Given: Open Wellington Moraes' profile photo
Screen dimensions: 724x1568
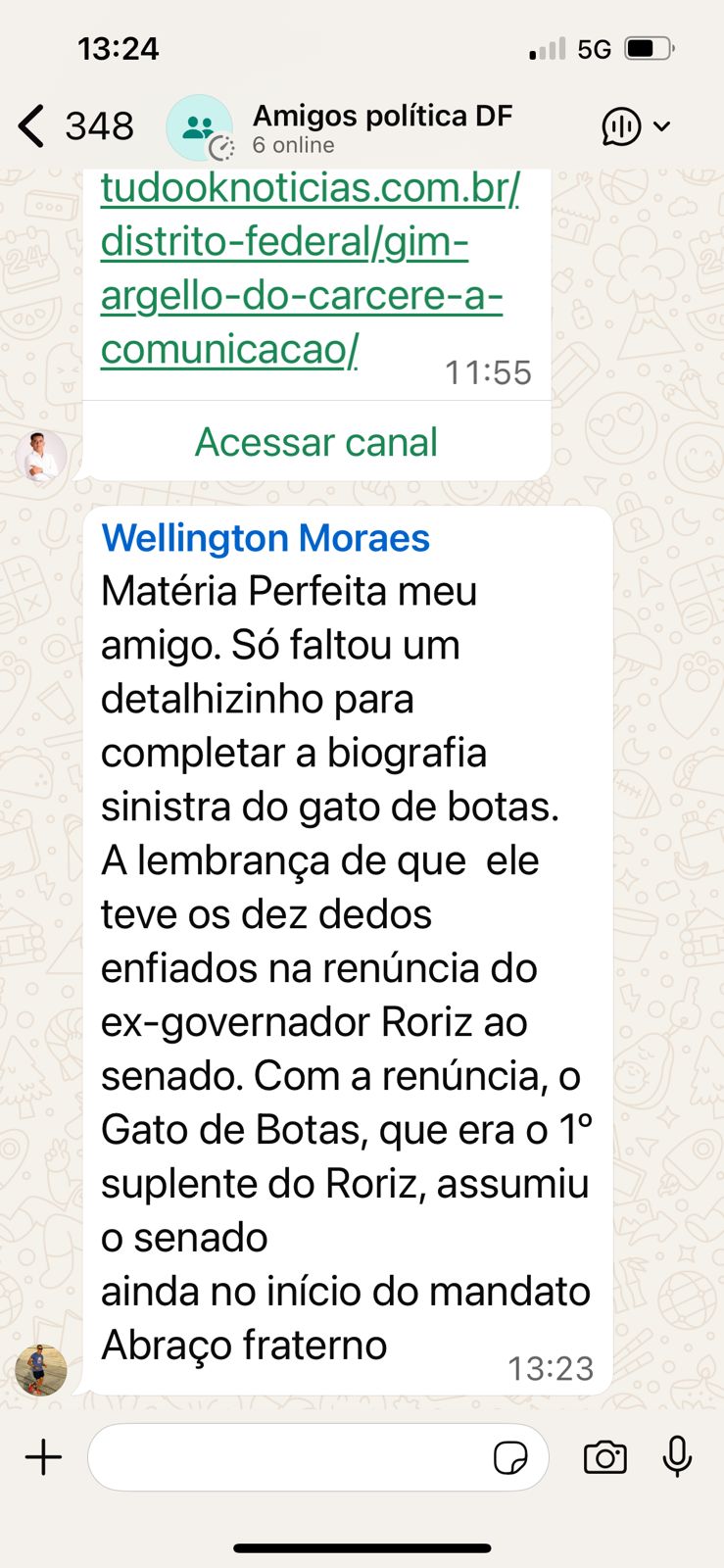Looking at the screenshot, I should tap(40, 1369).
